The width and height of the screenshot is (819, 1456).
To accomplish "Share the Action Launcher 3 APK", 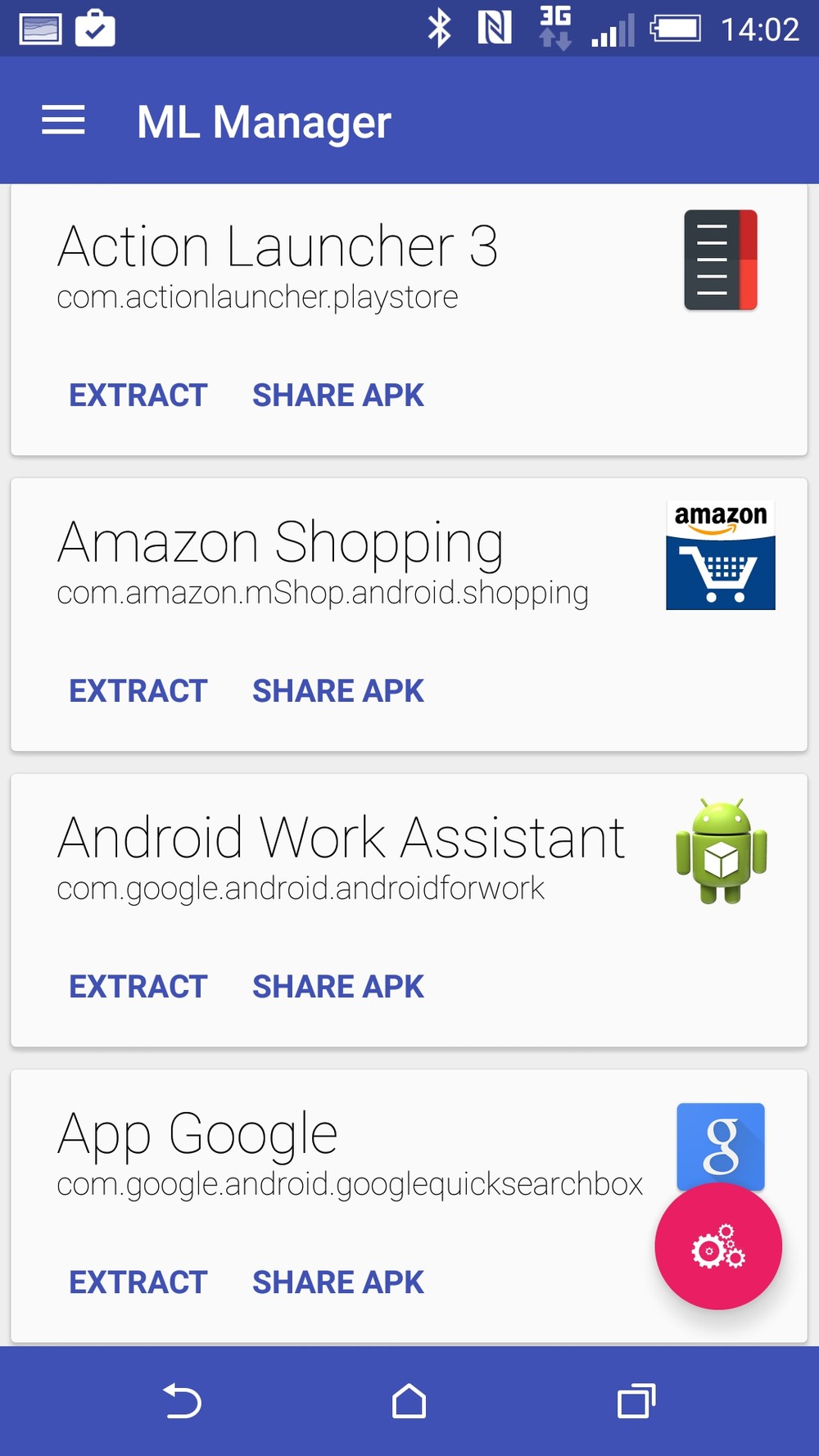I will [337, 396].
